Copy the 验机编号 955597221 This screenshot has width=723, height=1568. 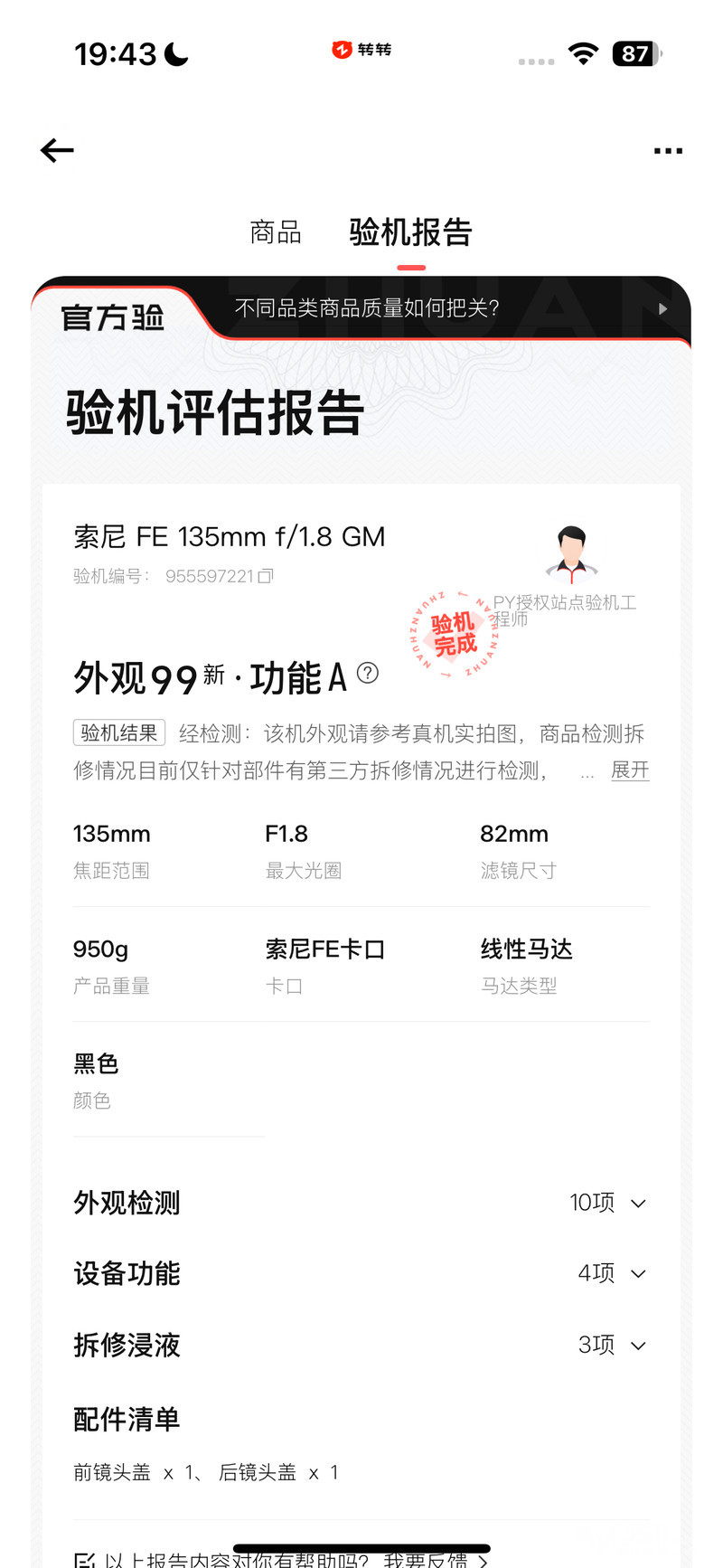[266, 576]
